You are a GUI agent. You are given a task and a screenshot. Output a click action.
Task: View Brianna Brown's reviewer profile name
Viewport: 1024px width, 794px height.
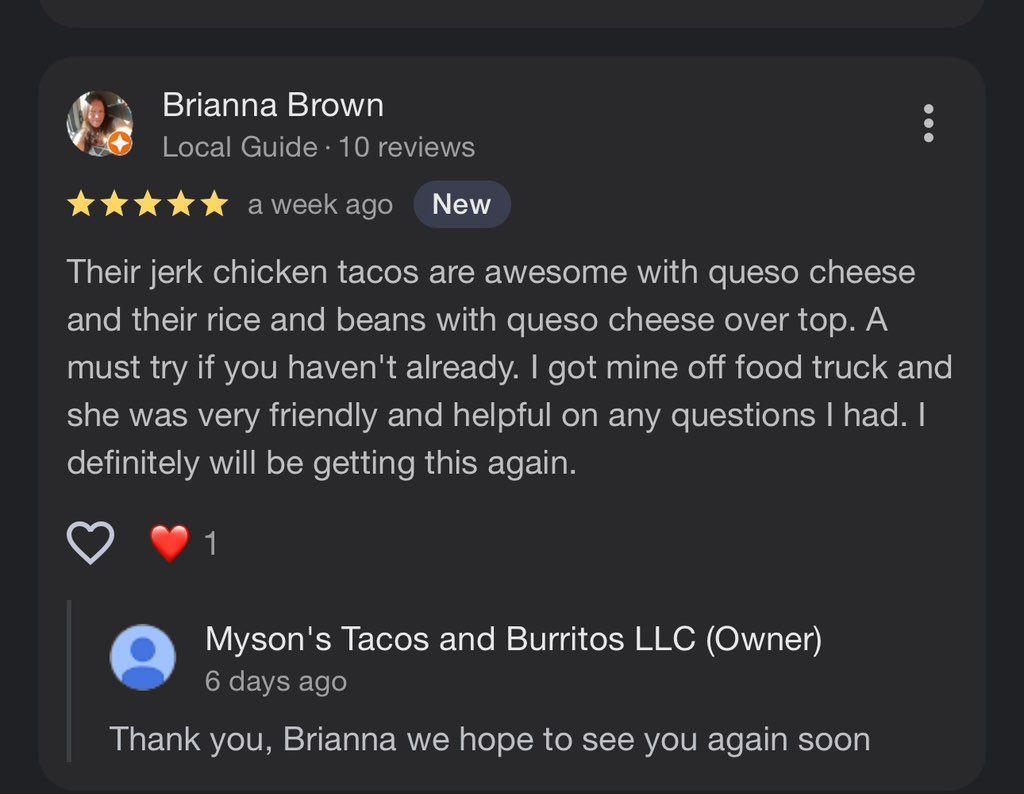point(272,105)
